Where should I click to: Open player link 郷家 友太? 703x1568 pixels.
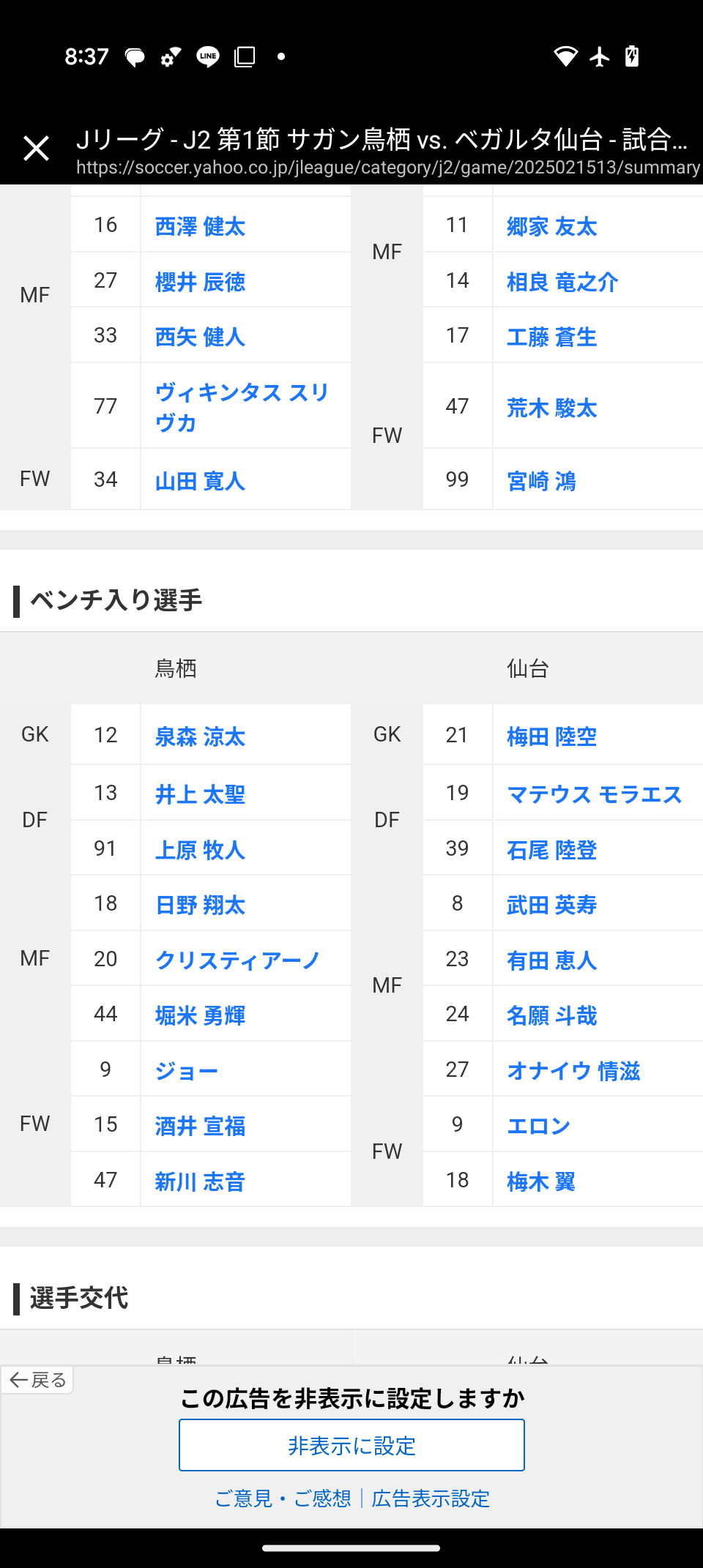551,226
